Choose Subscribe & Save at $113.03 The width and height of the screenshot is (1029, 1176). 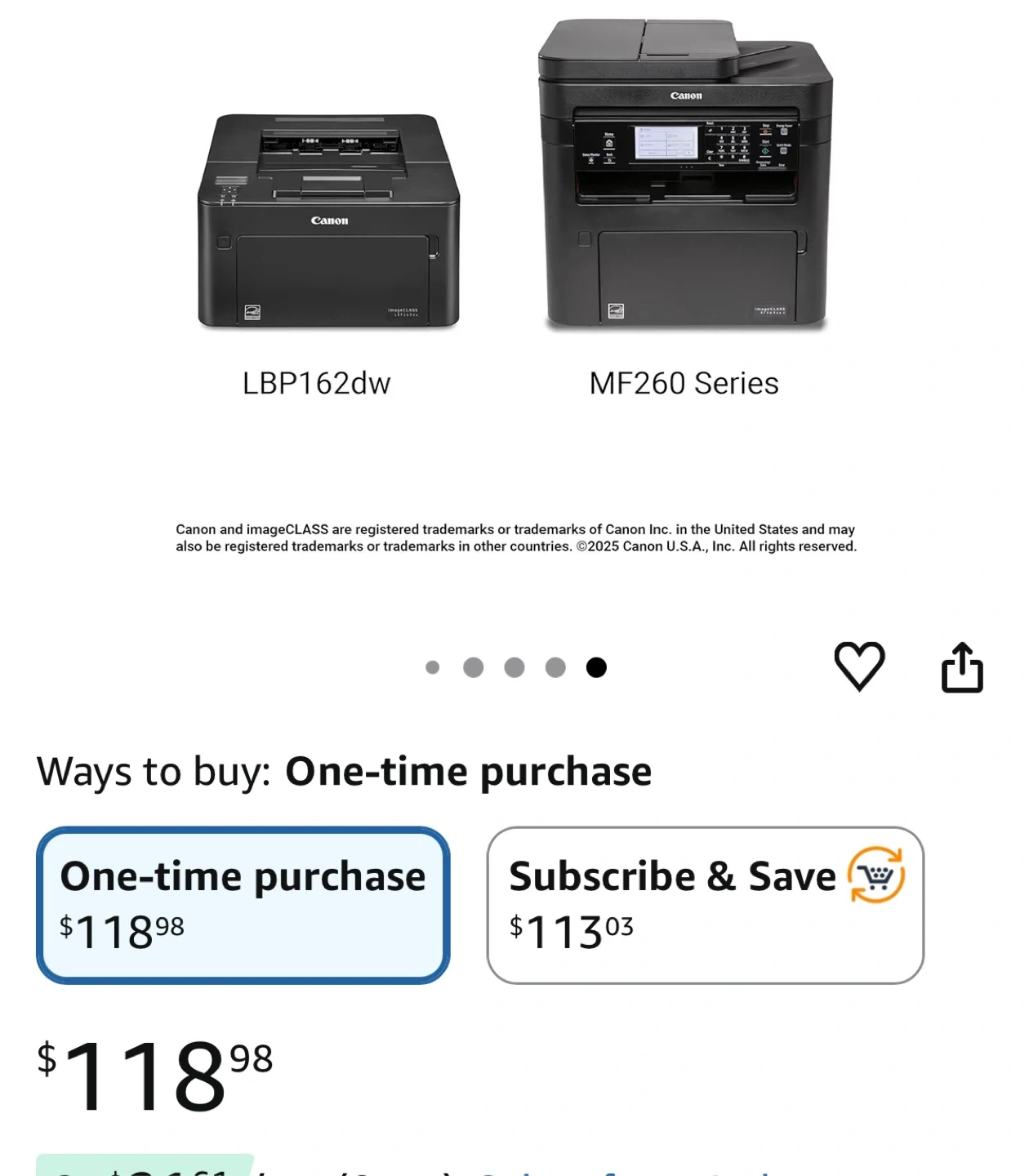coord(705,905)
